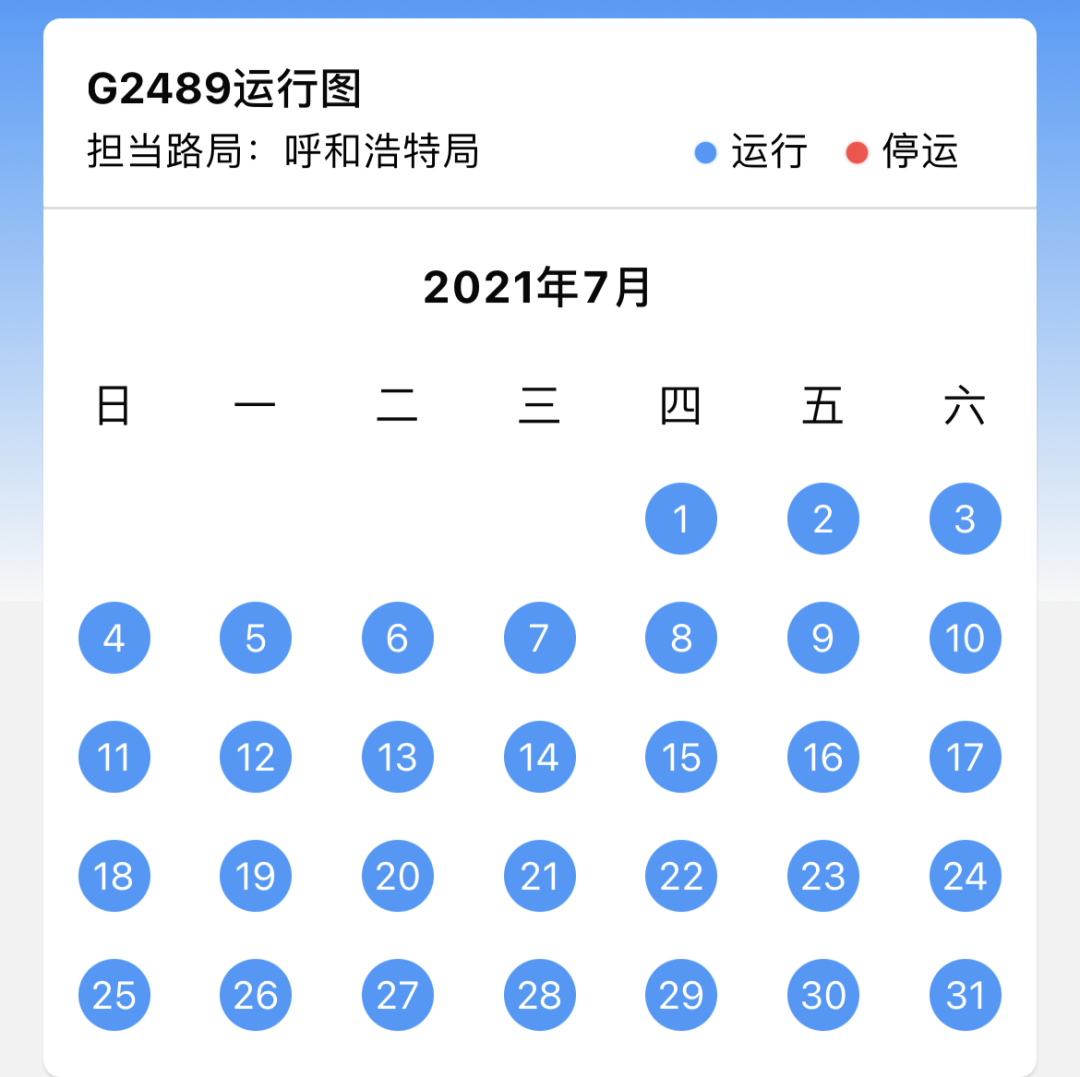Viewport: 1080px width, 1077px height.
Task: Tap date 3 in the calendar
Action: point(965,518)
